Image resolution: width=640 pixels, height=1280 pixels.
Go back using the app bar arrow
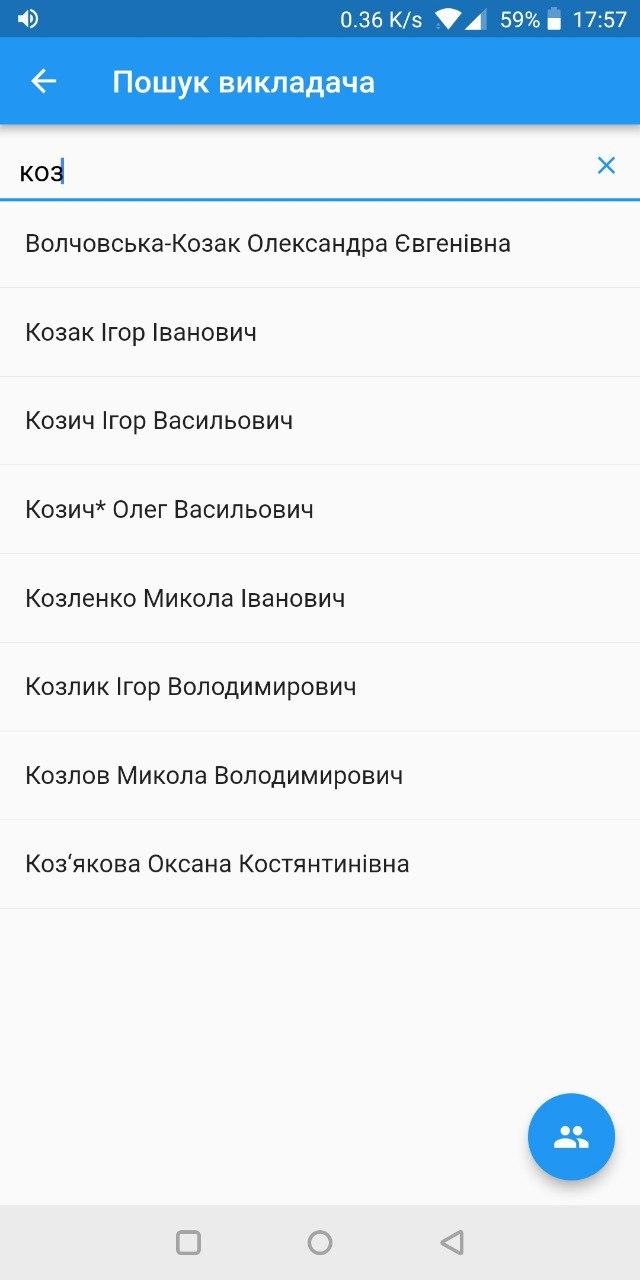pos(44,82)
